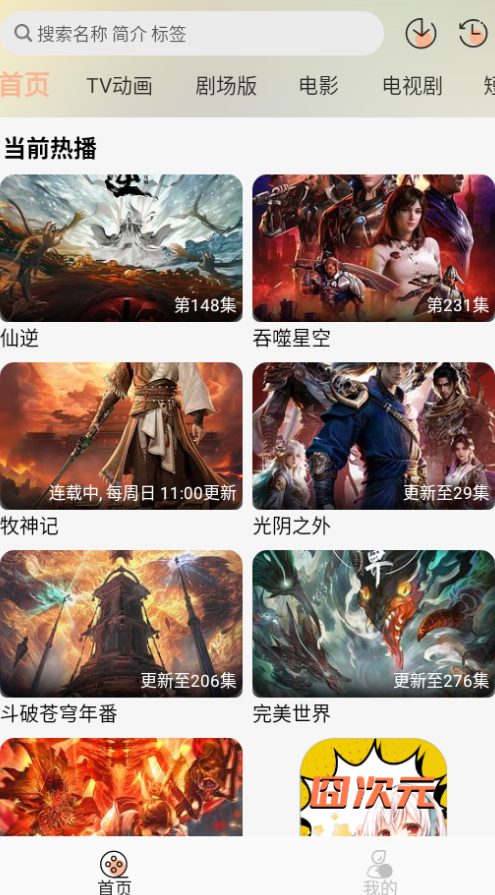Select the 电视剧 tab
Viewport: 495px width, 895px height.
click(412, 86)
